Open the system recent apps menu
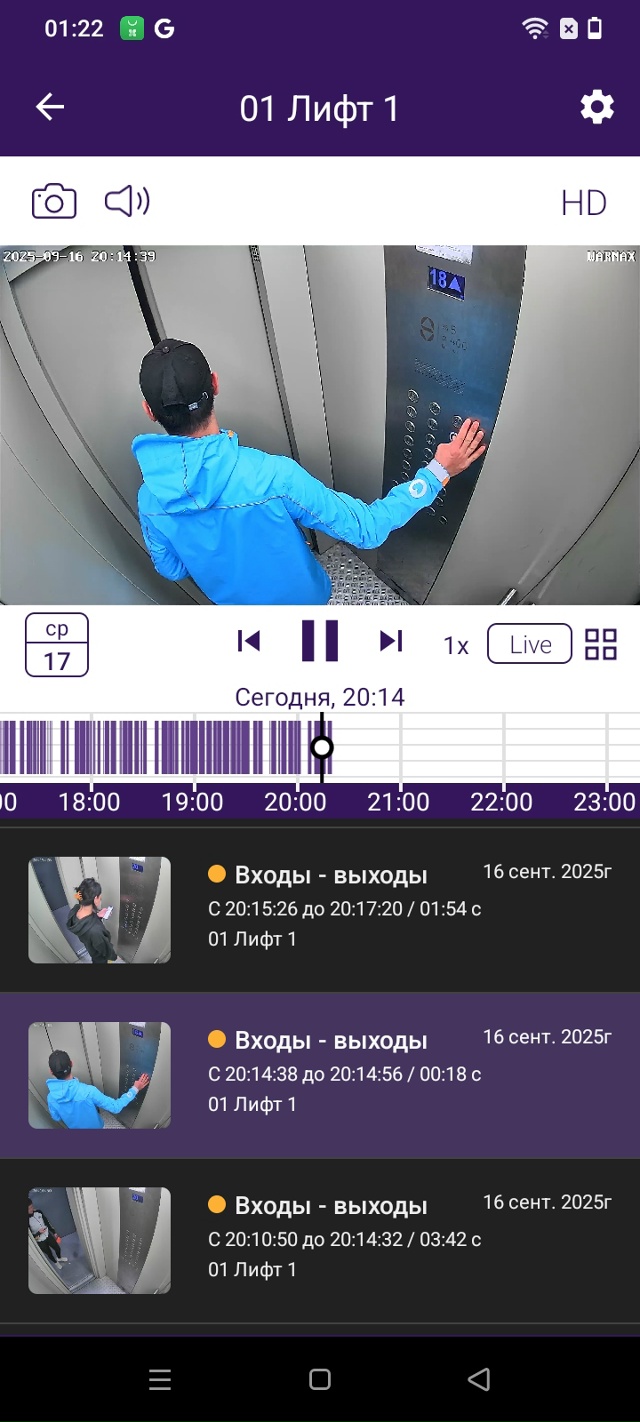This screenshot has width=640, height=1422. pyautogui.click(x=160, y=1380)
